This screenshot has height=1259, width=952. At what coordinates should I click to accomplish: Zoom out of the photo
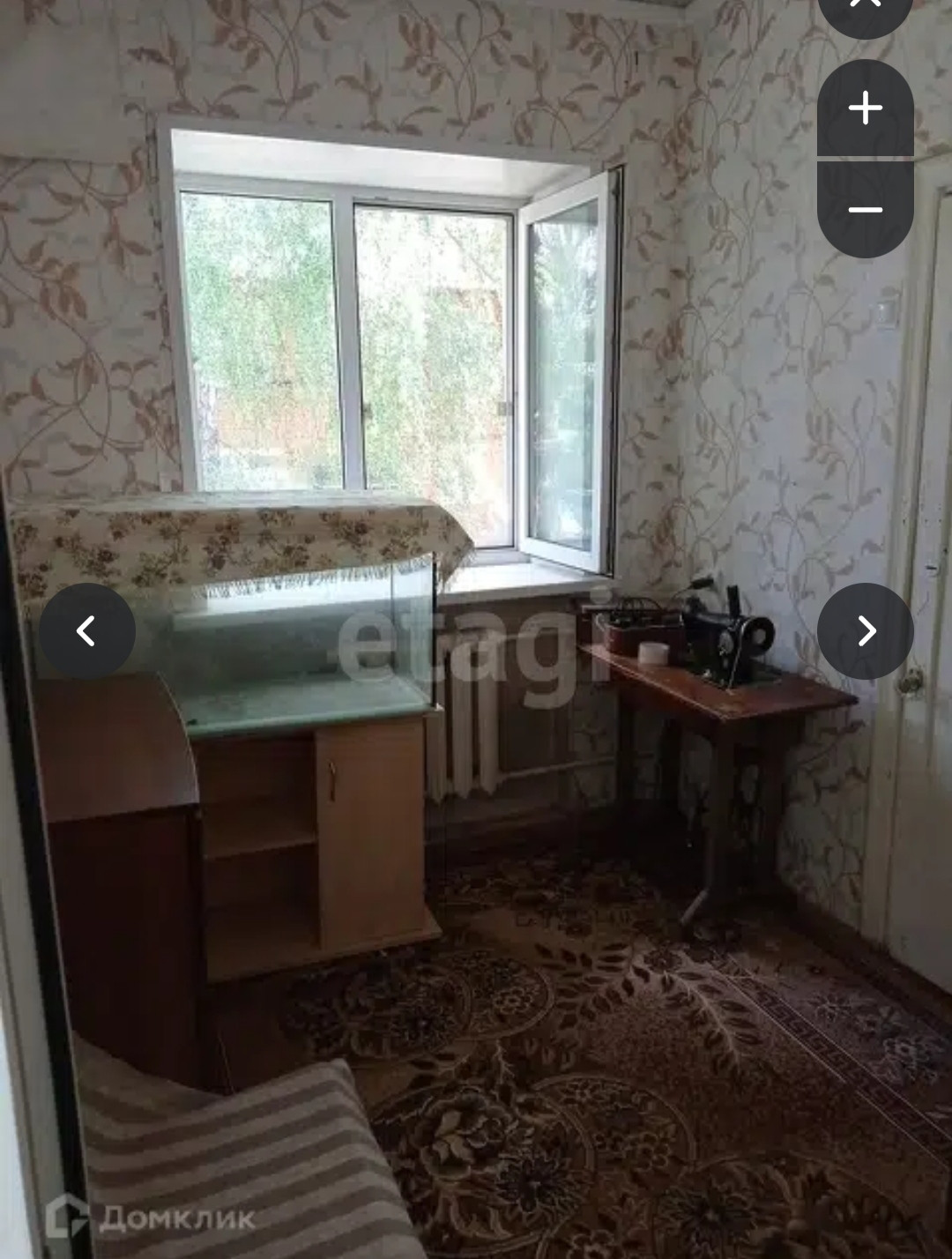[x=865, y=209]
